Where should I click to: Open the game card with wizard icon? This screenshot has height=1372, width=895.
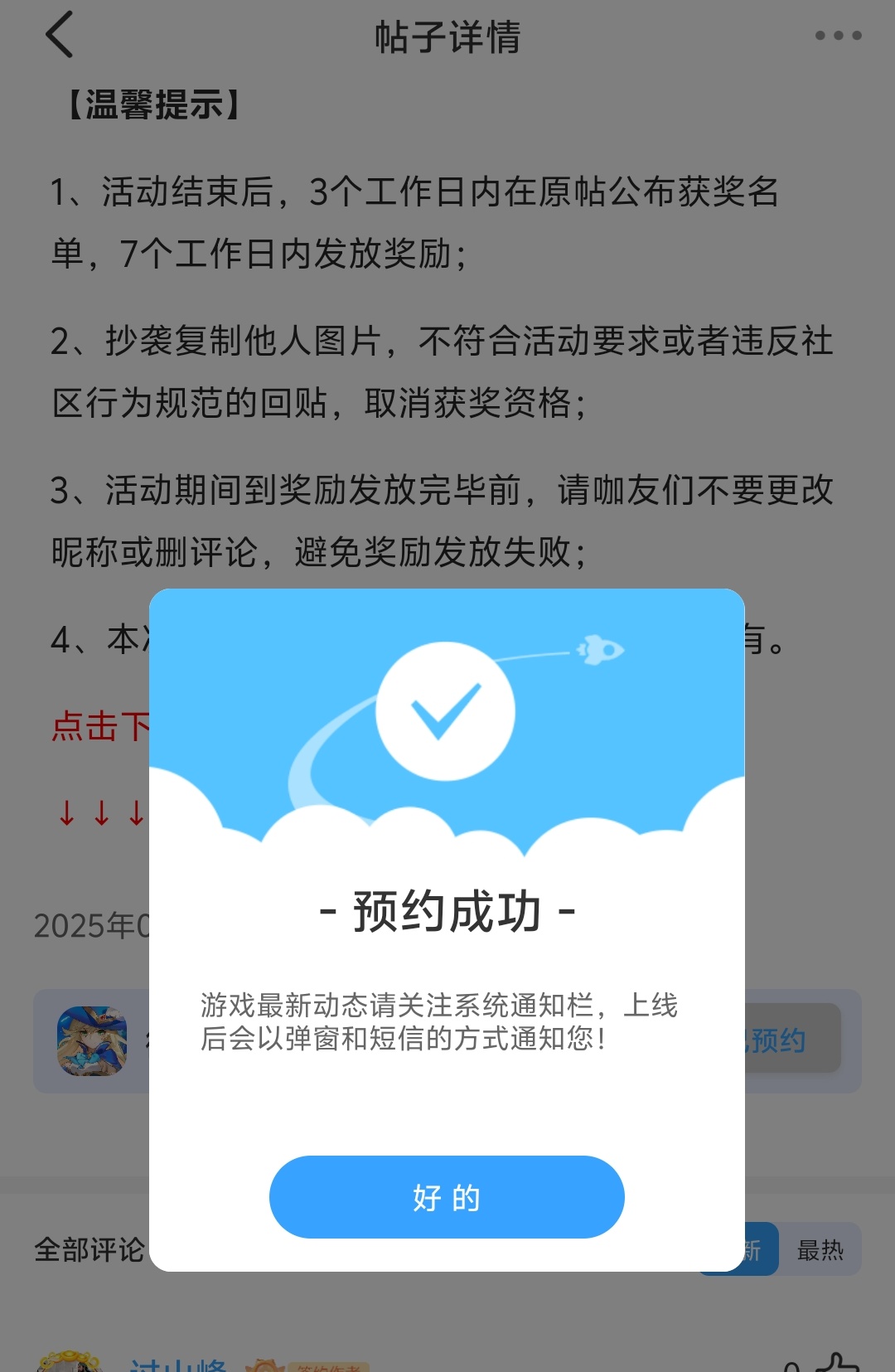click(92, 1041)
